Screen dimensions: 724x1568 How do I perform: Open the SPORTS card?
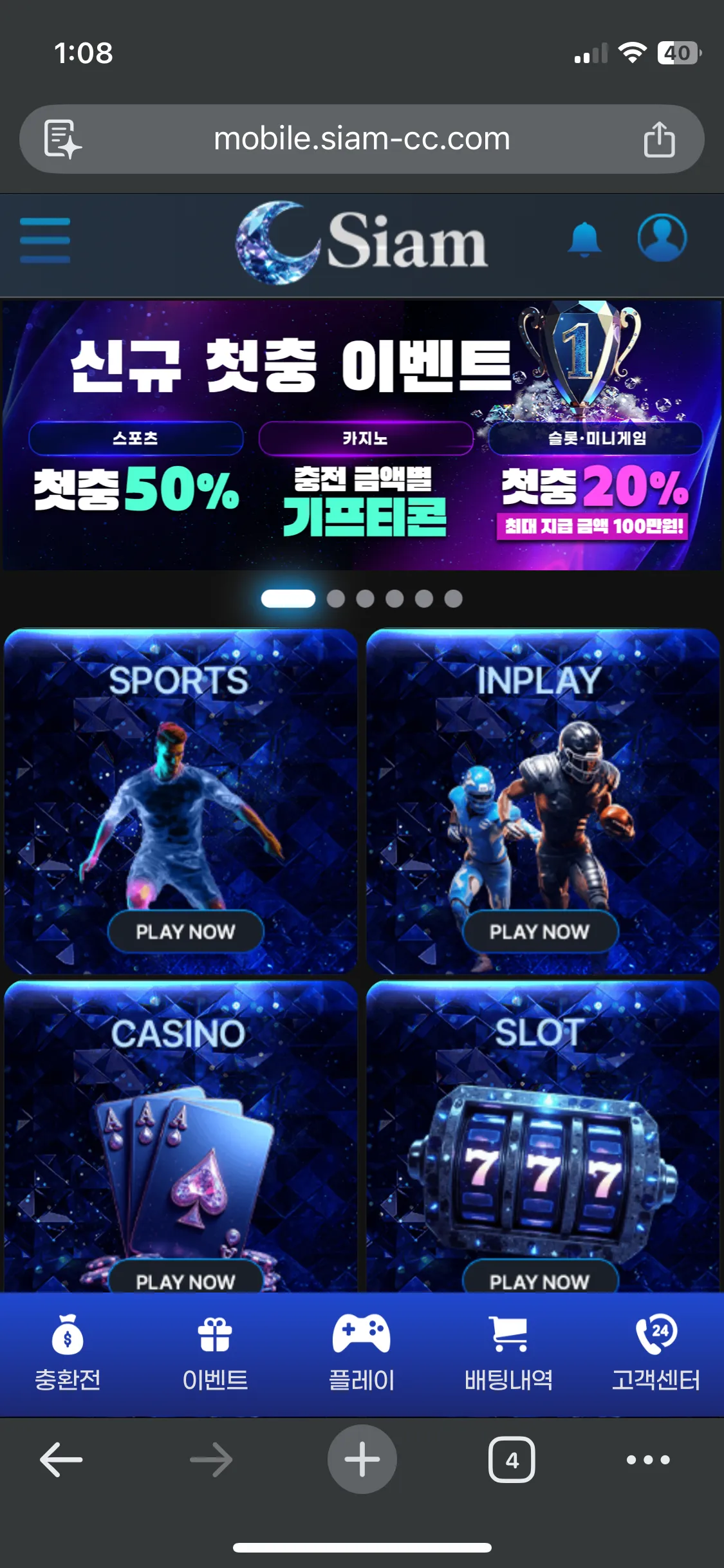point(181,801)
